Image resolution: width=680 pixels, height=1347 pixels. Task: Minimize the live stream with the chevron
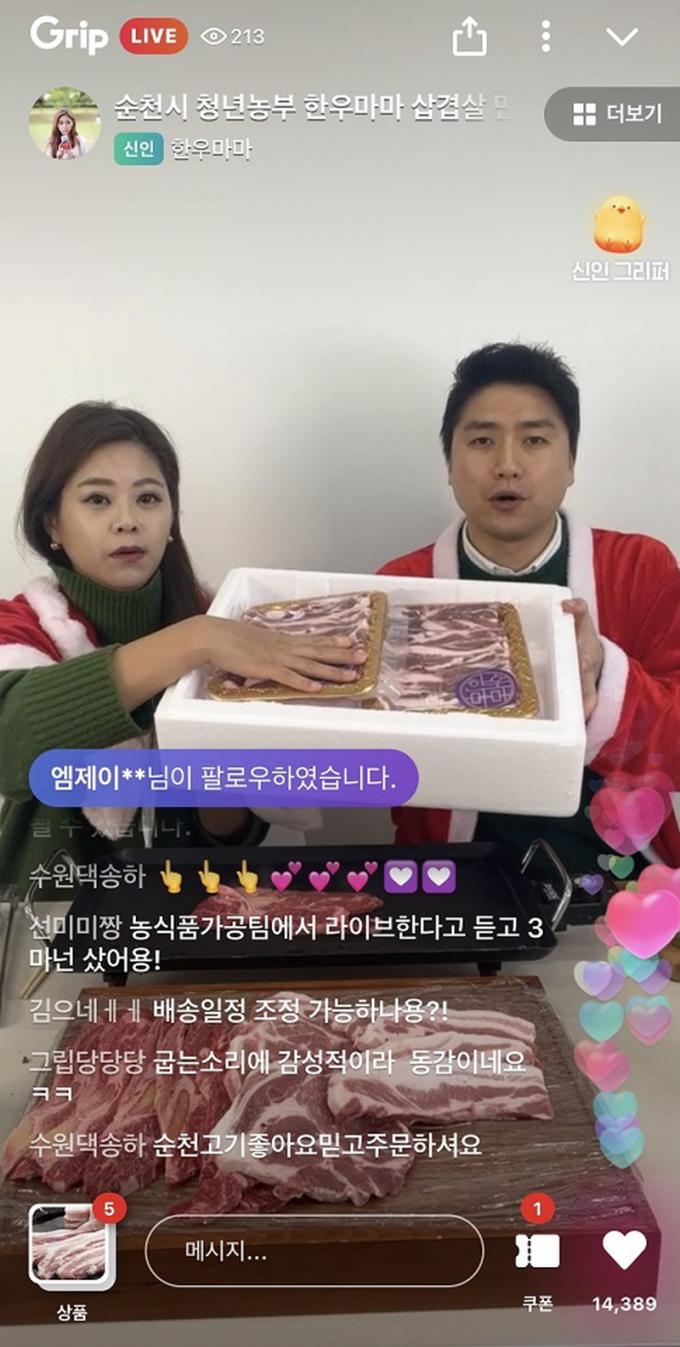pos(622,37)
